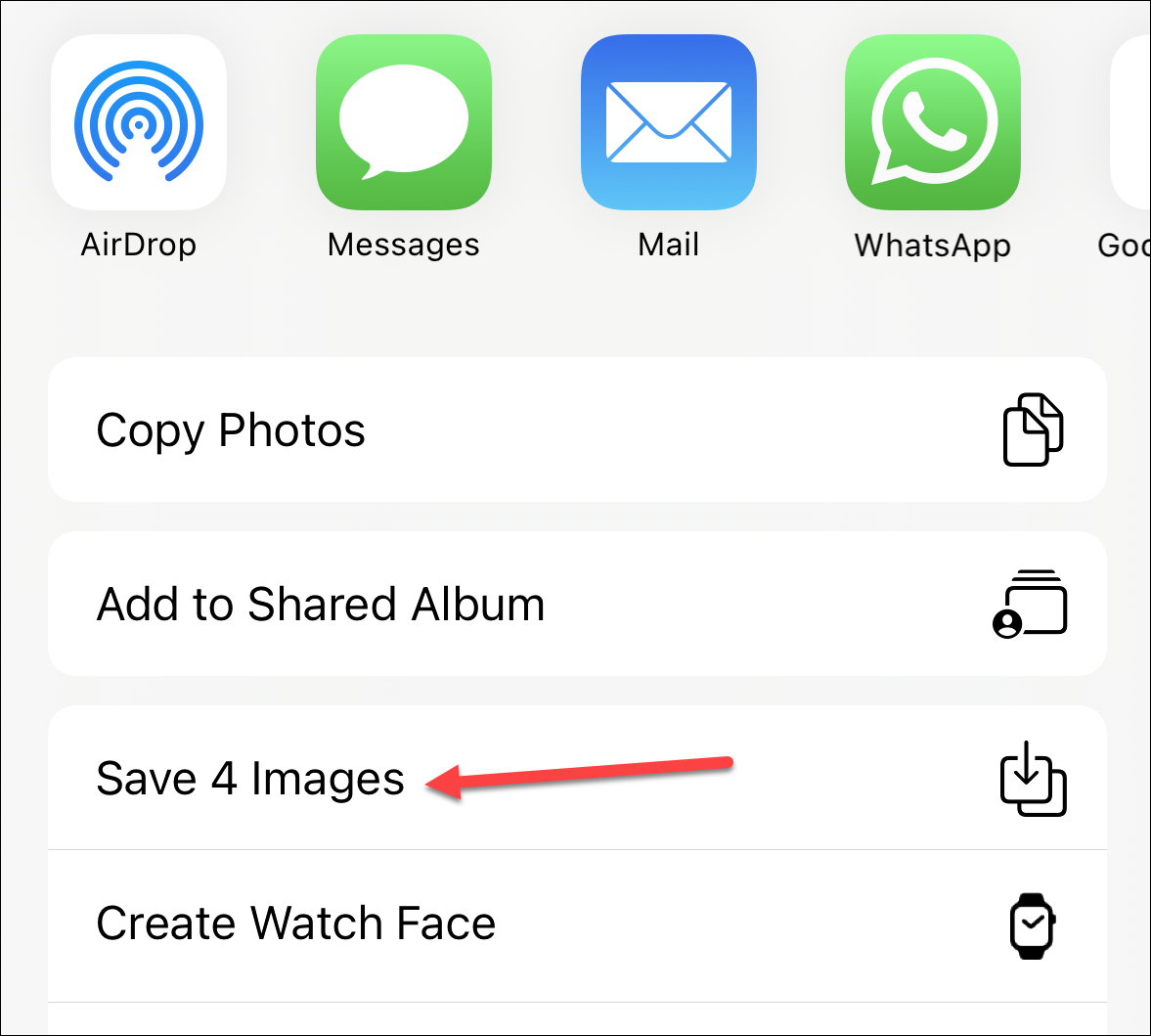Image resolution: width=1151 pixels, height=1036 pixels.
Task: Share via AirDrop
Action: coord(139,123)
